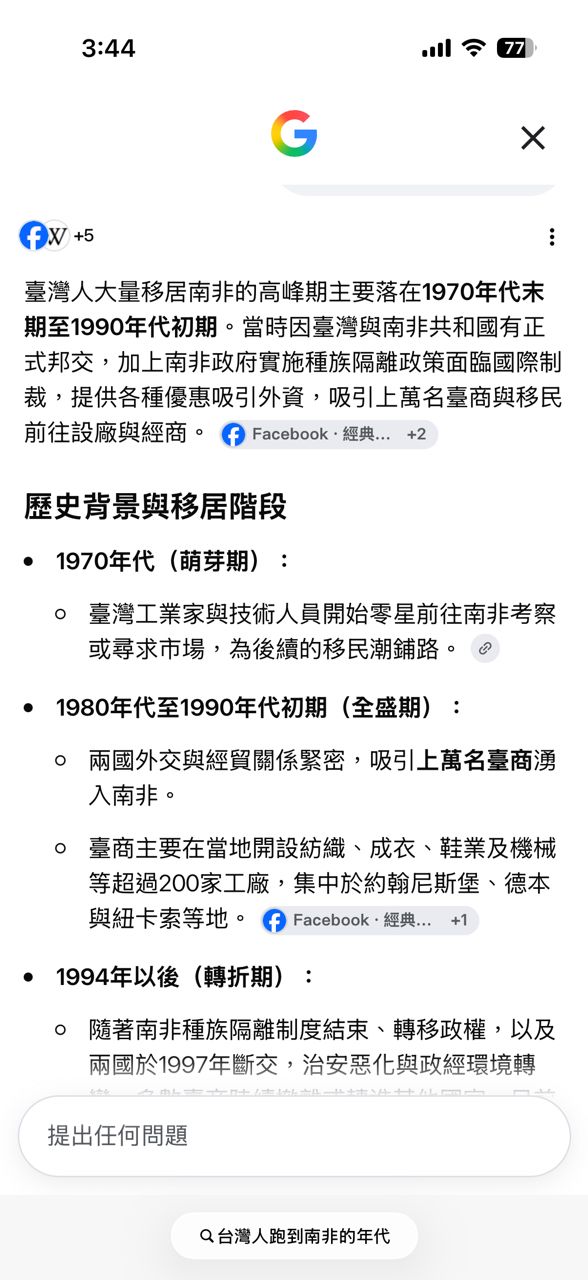Tap the 台灣人跑到南非的年代 search chip
Viewport: 588px width, 1280px height.
click(x=294, y=1236)
